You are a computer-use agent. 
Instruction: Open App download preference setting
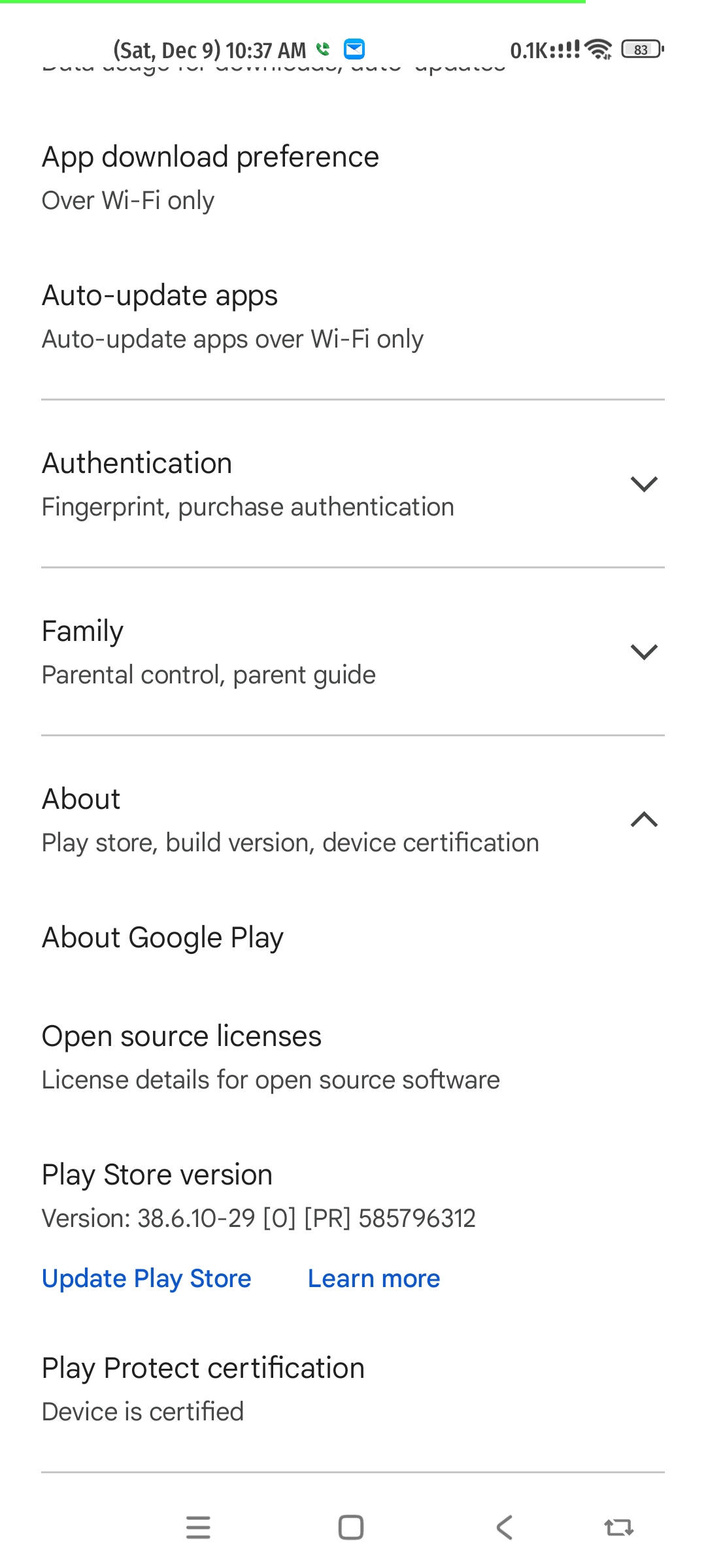(353, 178)
